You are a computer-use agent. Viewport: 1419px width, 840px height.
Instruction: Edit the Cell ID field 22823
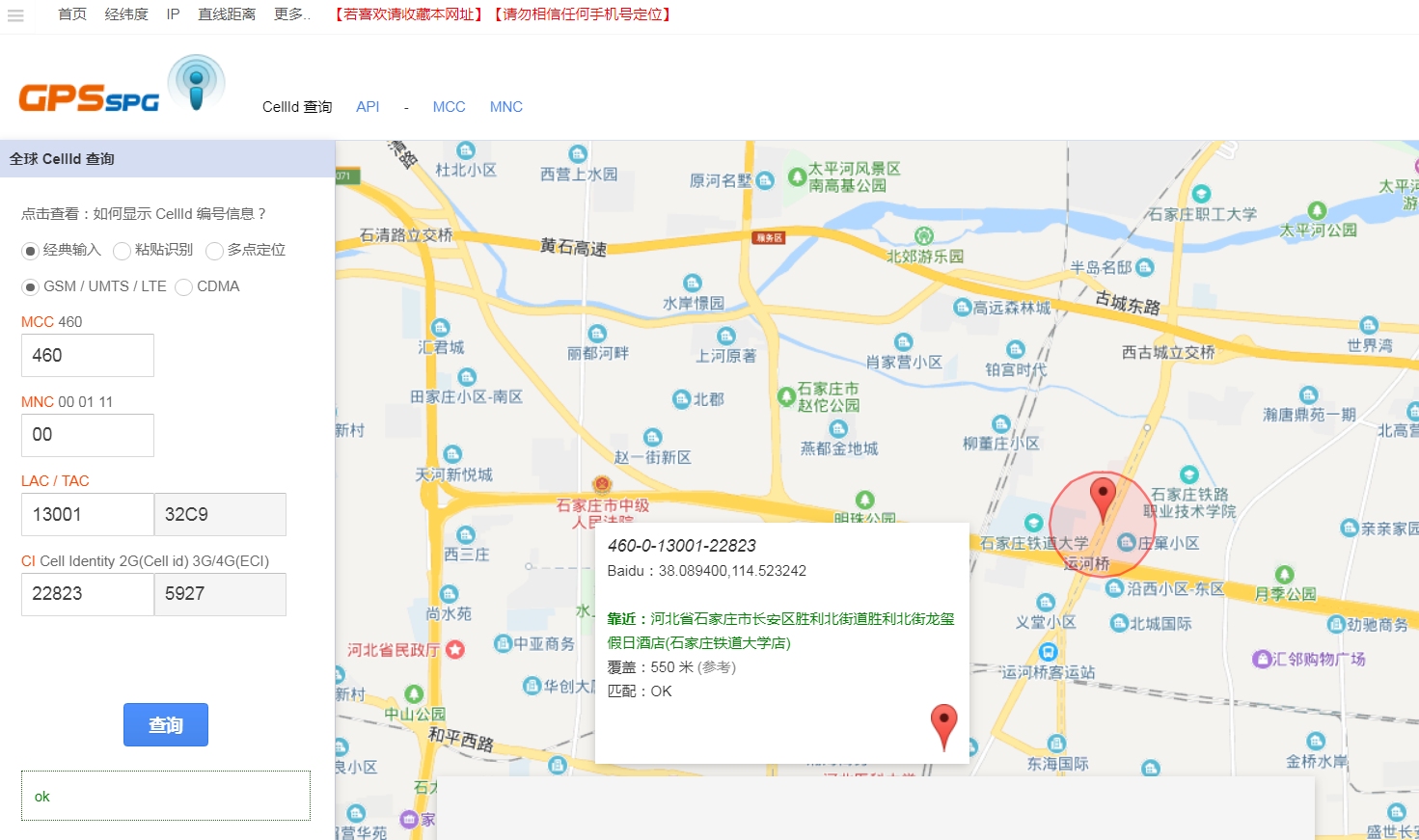point(87,594)
